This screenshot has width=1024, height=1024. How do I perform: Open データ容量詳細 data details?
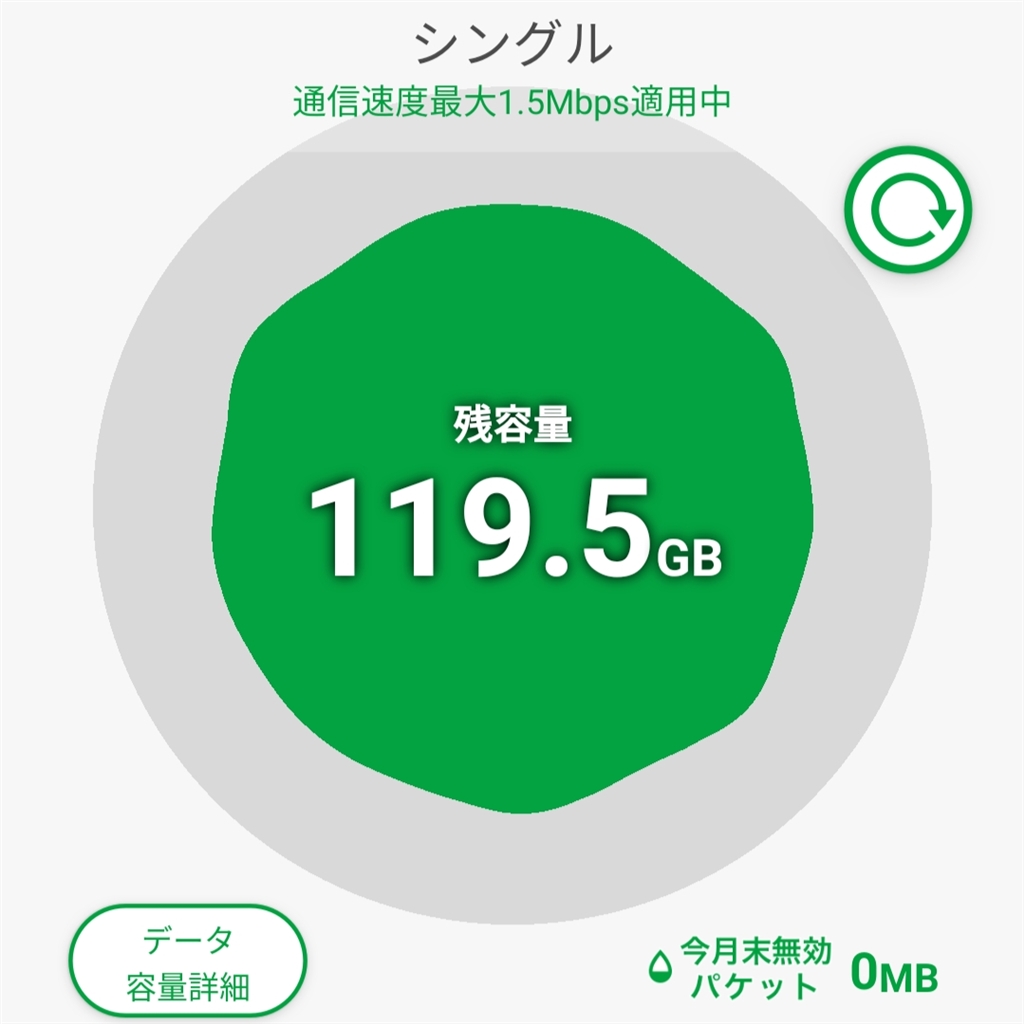tap(187, 964)
